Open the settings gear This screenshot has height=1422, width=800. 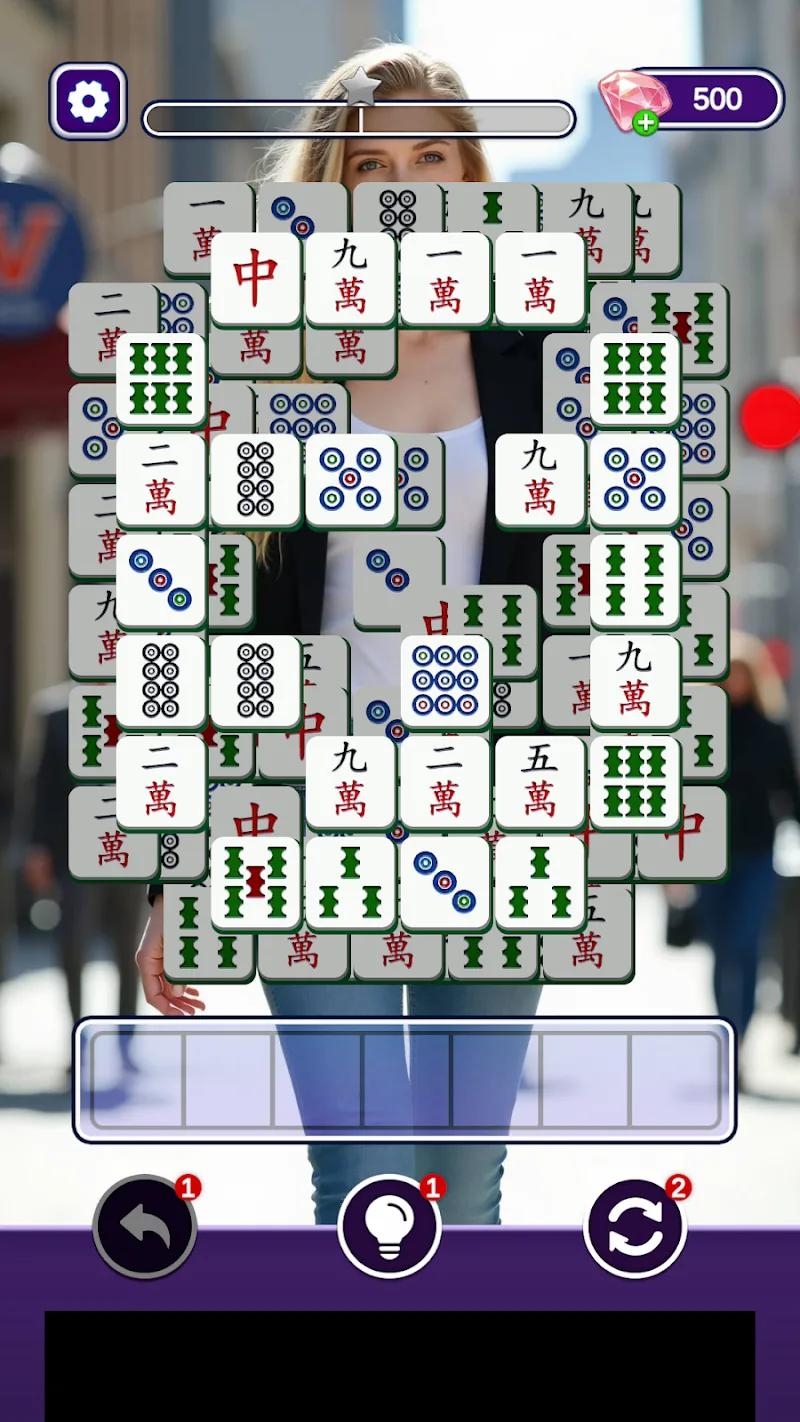coord(88,101)
